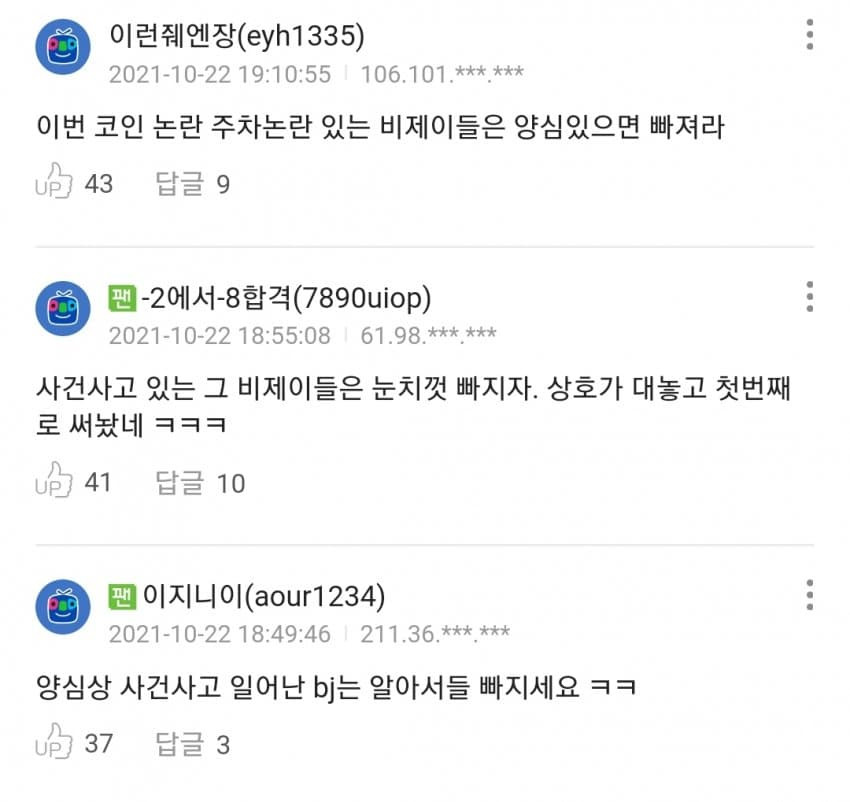Open overflow menu on -2에서-8합격's comment
The width and height of the screenshot is (850, 802).
808,296
